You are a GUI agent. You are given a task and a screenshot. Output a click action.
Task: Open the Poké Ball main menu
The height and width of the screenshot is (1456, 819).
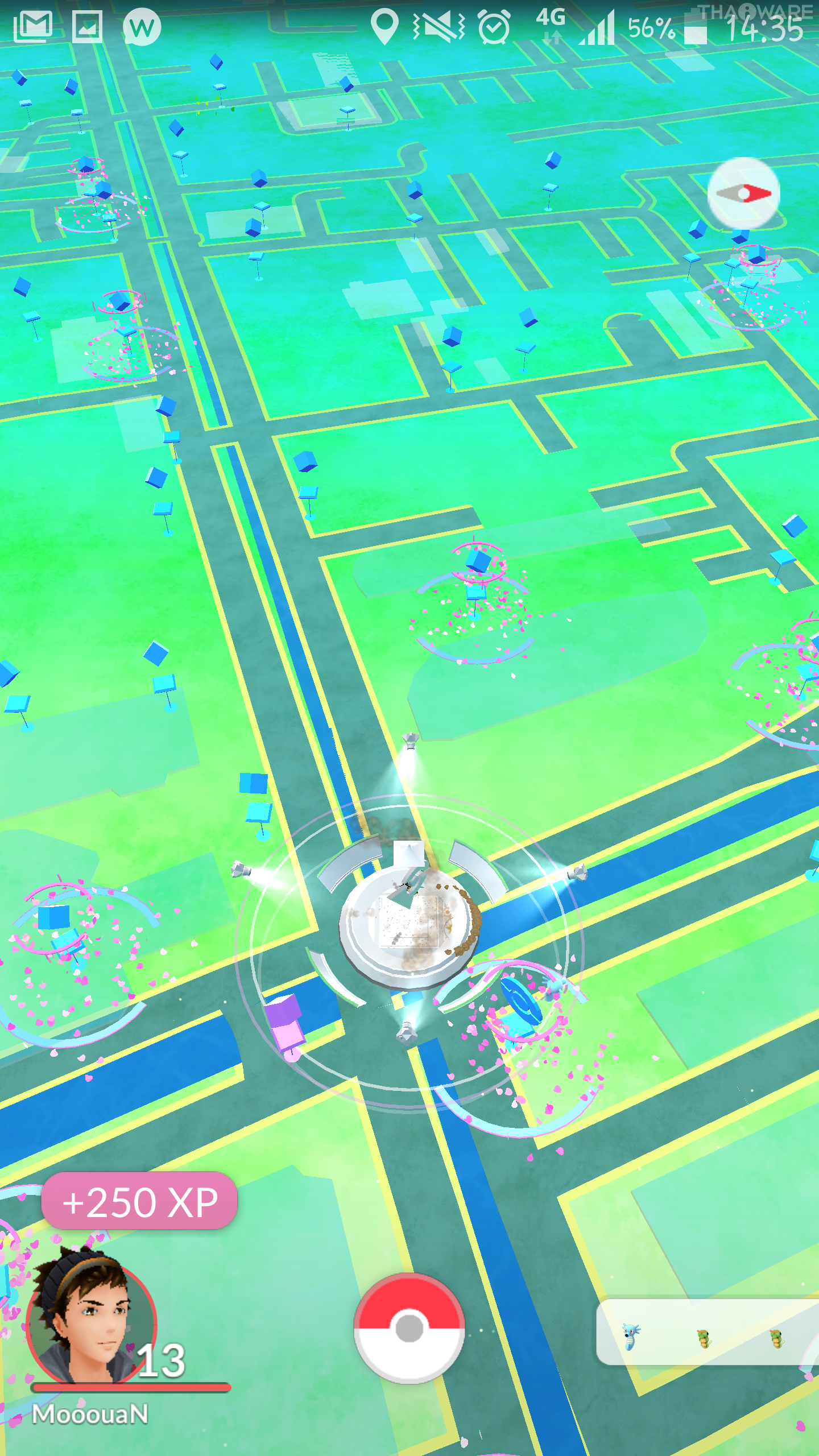pyautogui.click(x=409, y=1329)
